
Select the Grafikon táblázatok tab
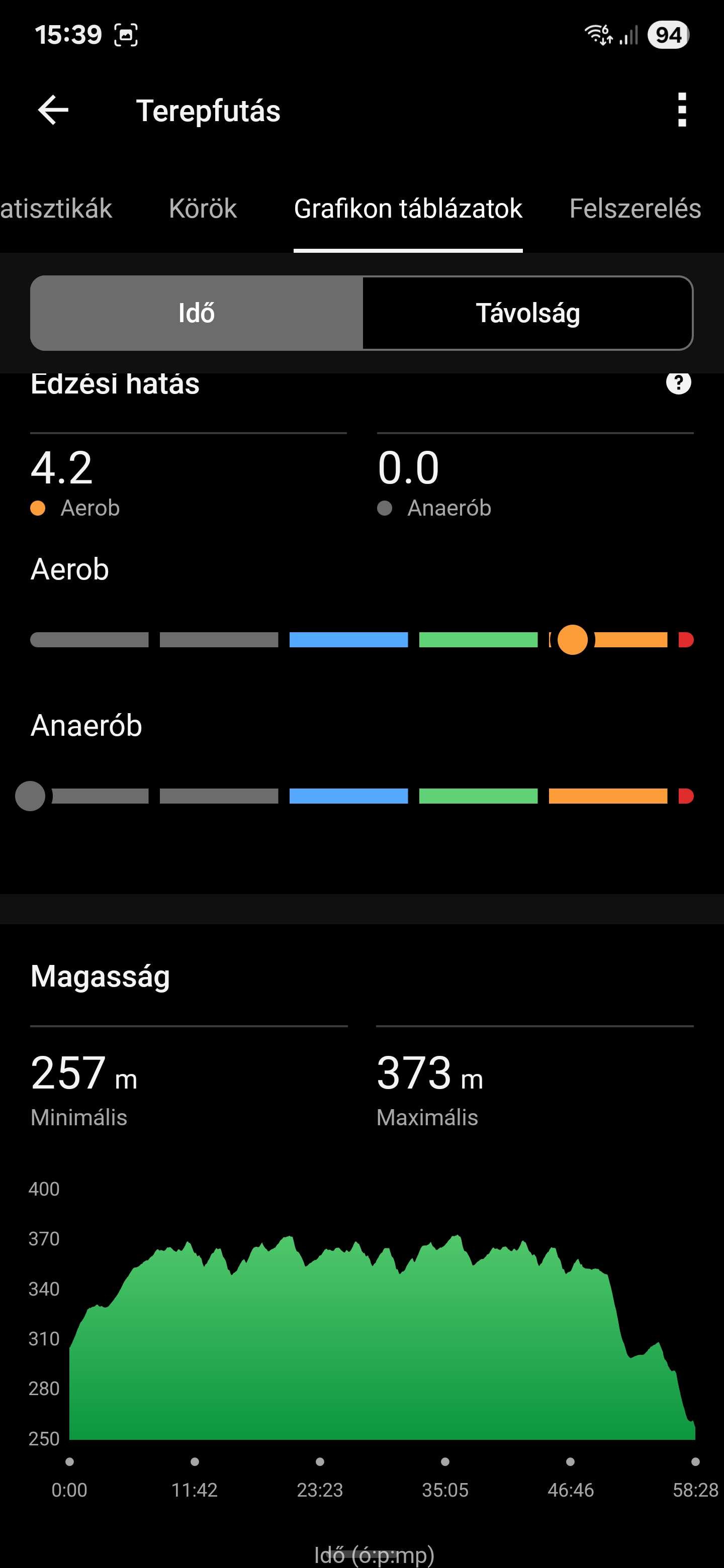[408, 209]
